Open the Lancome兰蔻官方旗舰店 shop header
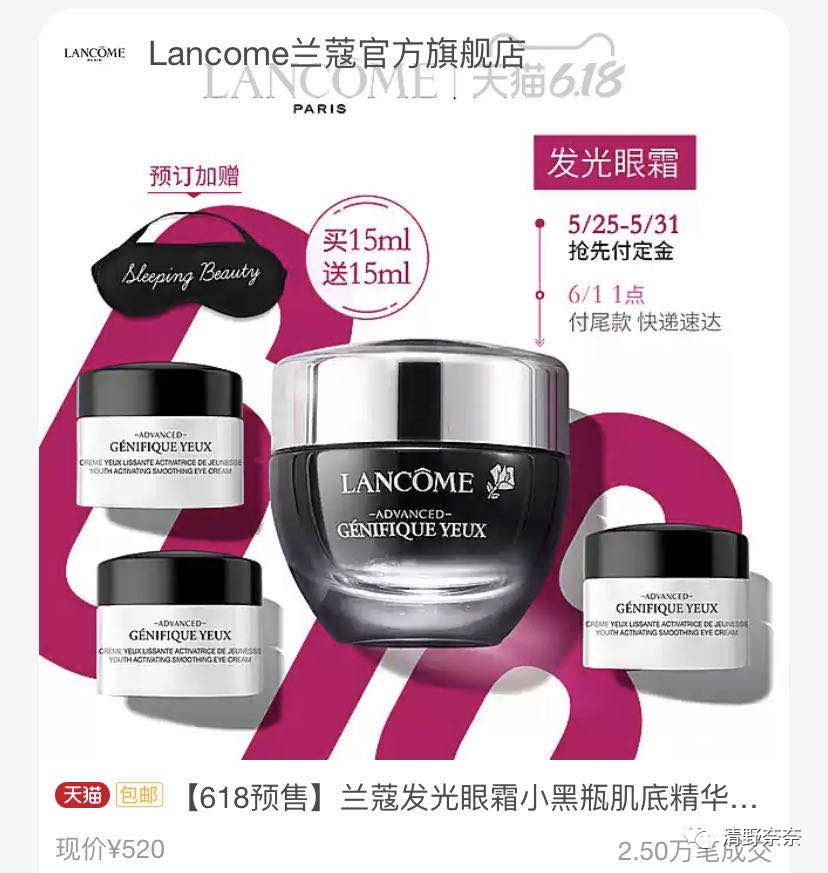 click(335, 52)
